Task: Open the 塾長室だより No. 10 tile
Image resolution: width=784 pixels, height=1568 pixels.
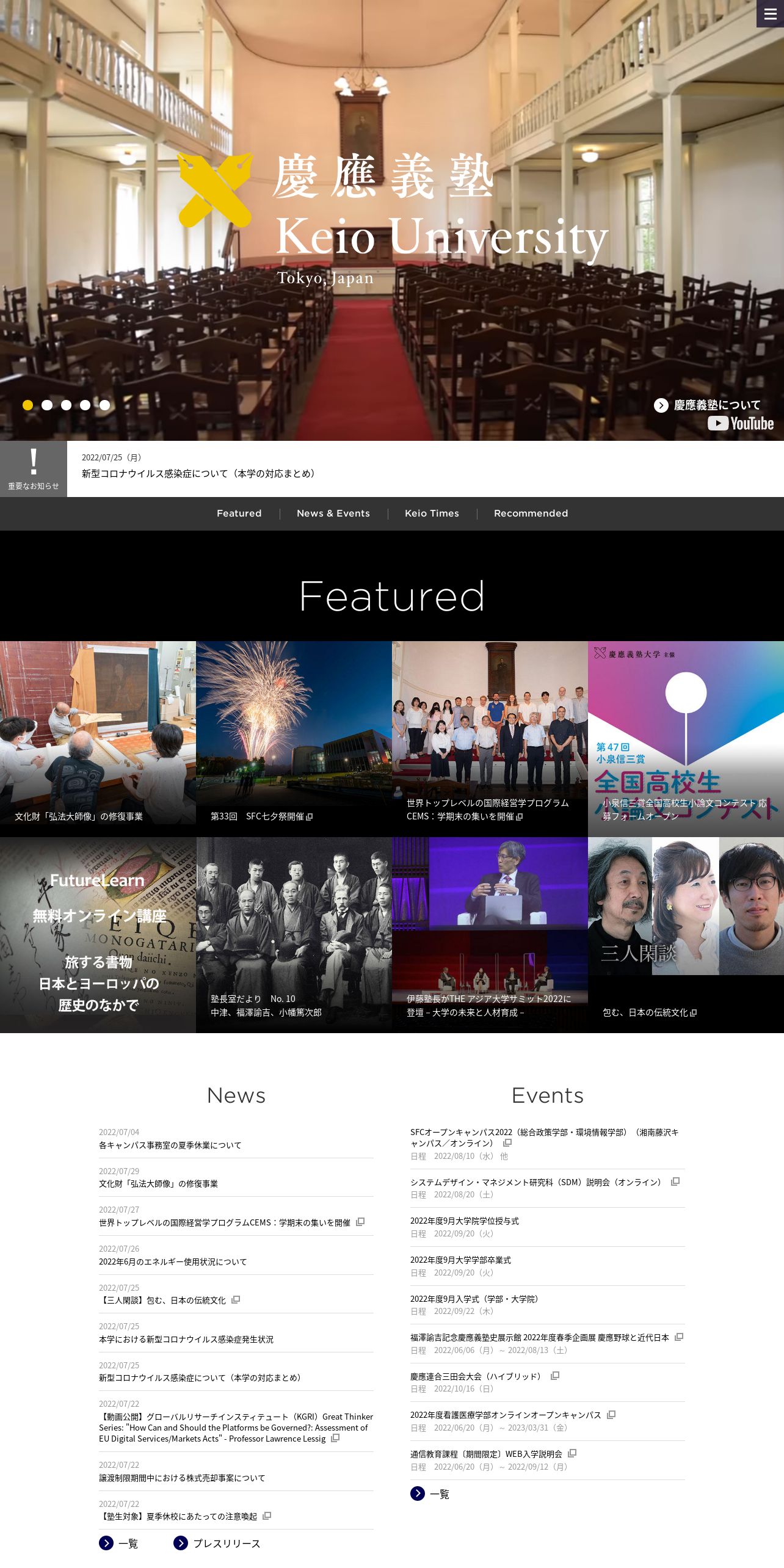Action: pos(294,935)
